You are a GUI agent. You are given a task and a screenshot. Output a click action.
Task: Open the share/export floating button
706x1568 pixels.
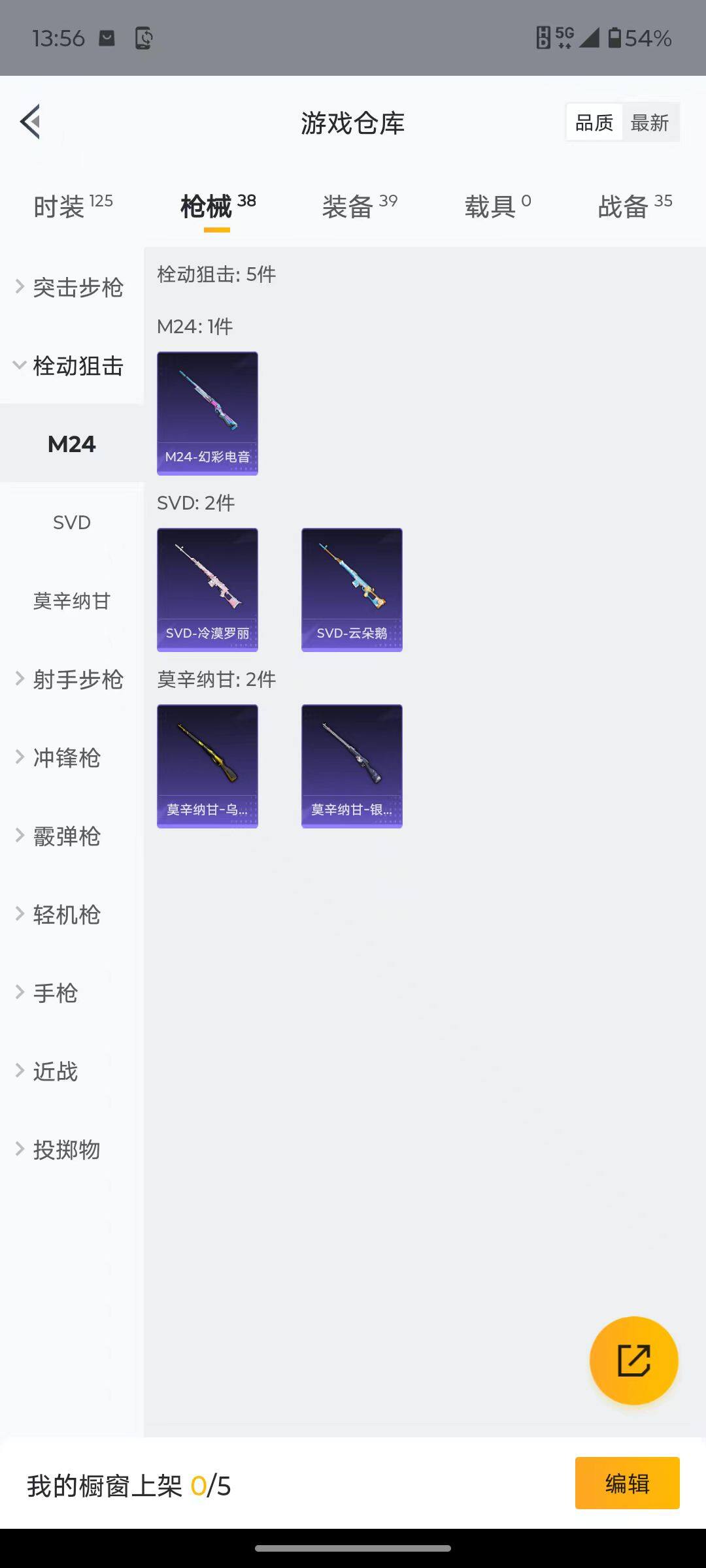pos(633,1360)
